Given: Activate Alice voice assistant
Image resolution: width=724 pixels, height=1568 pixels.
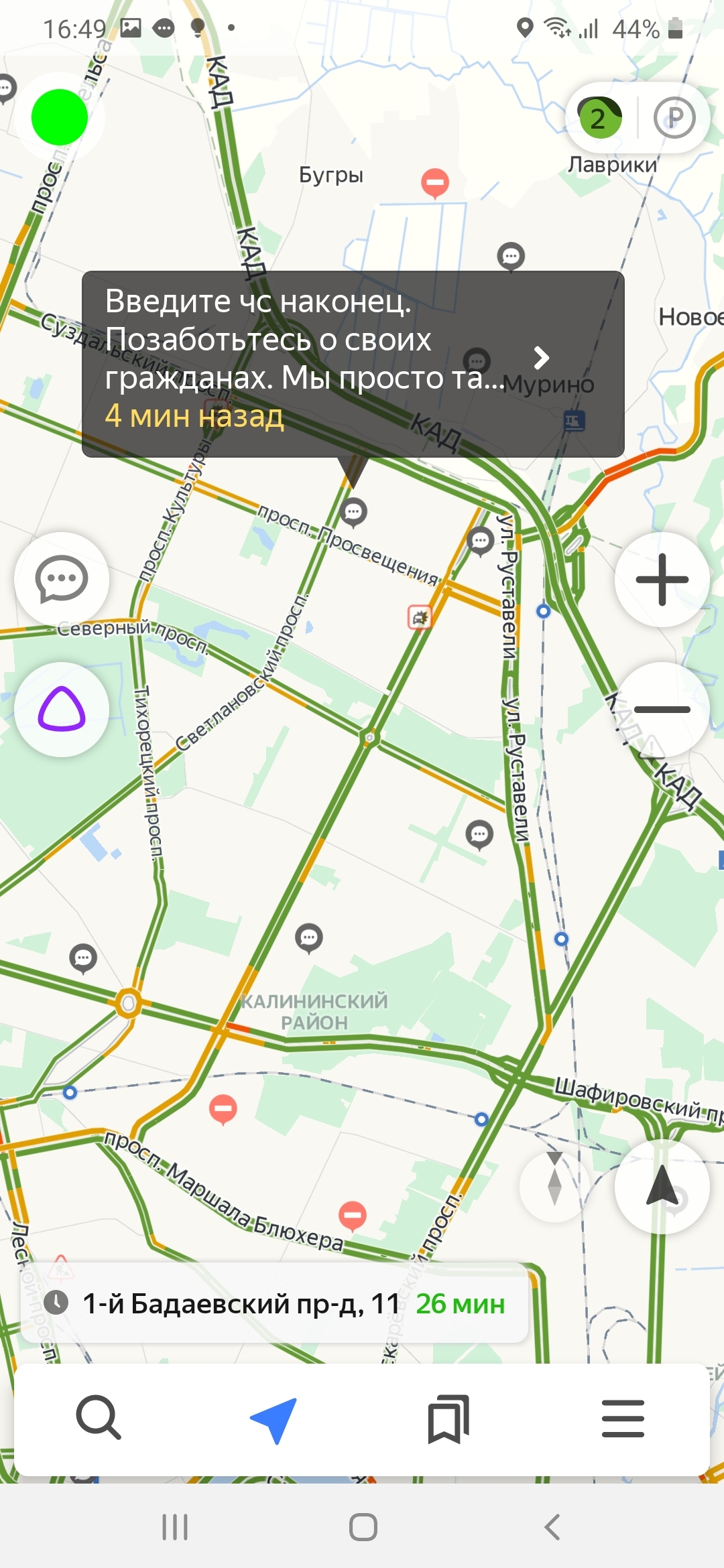Looking at the screenshot, I should click(x=62, y=710).
